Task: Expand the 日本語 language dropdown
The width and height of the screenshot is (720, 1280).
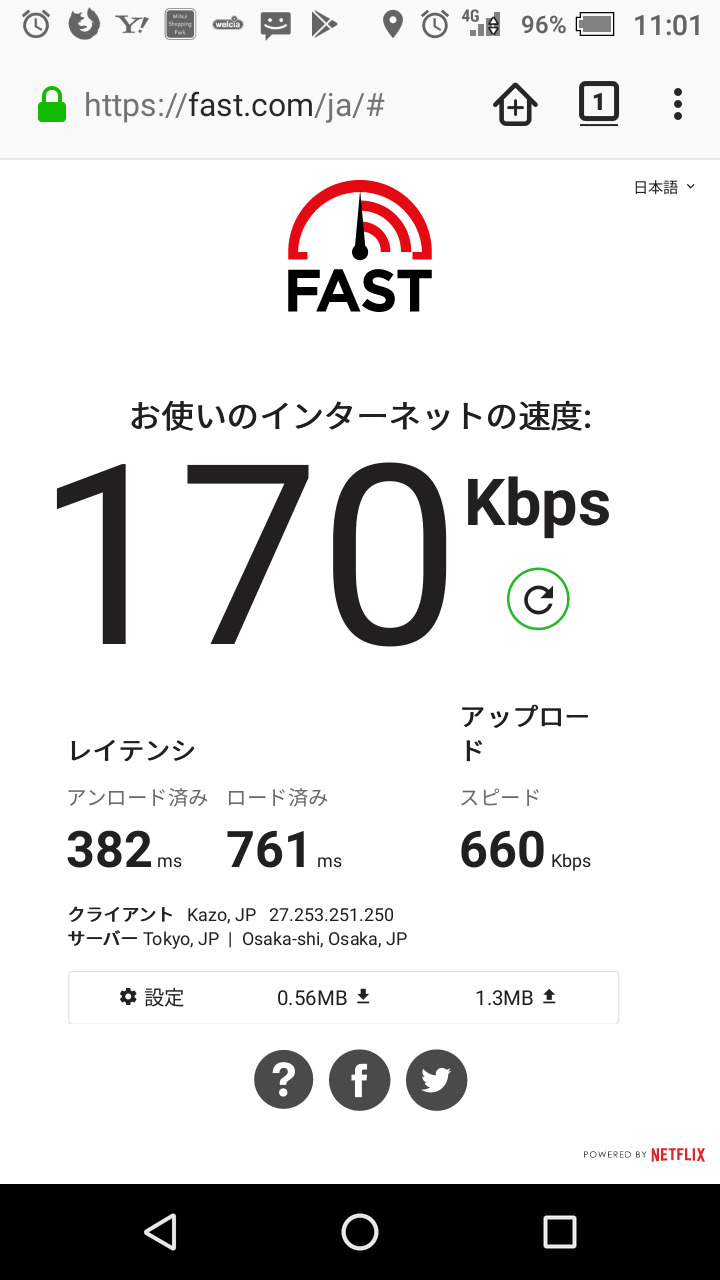Action: [663, 187]
